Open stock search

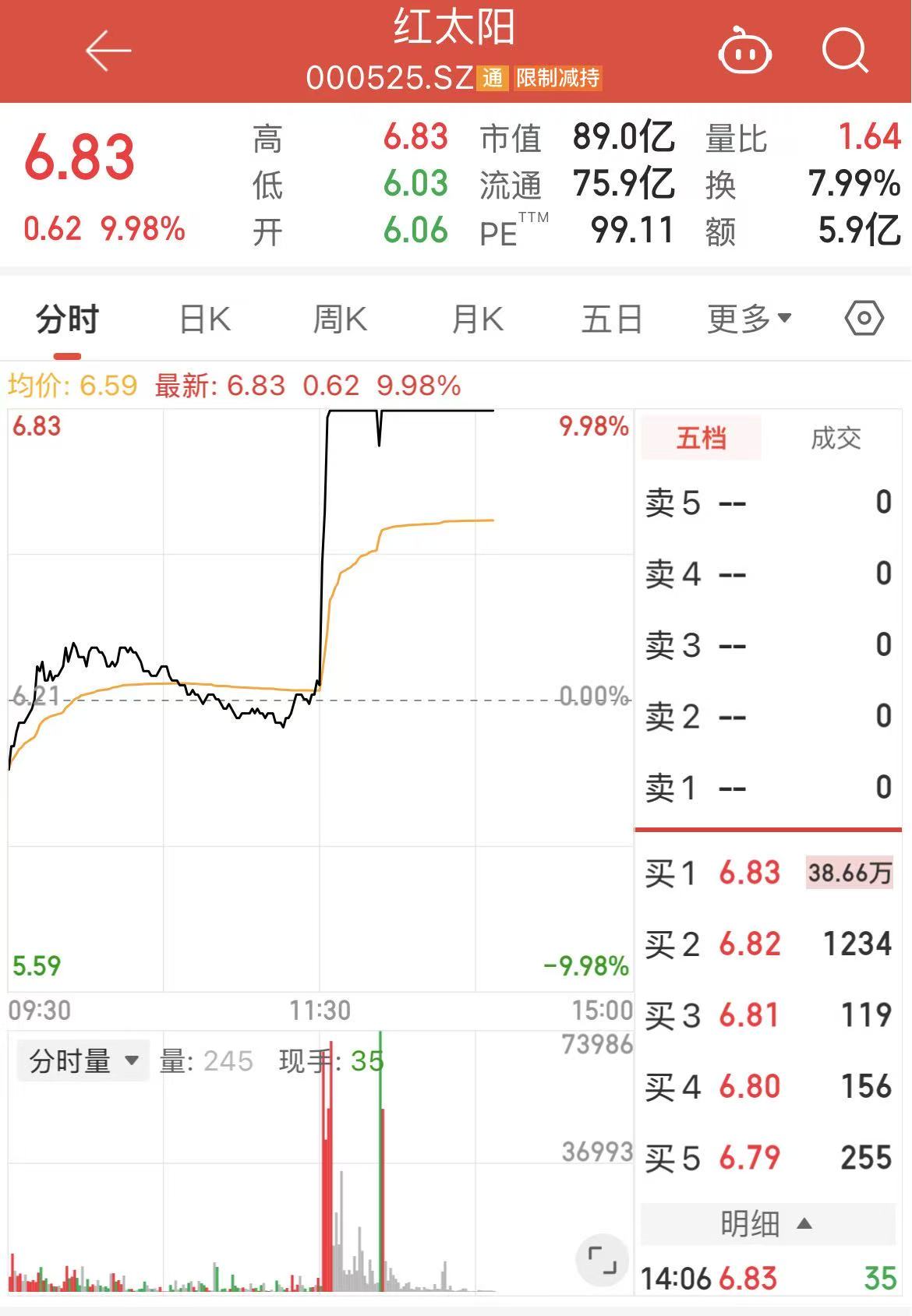[845, 51]
